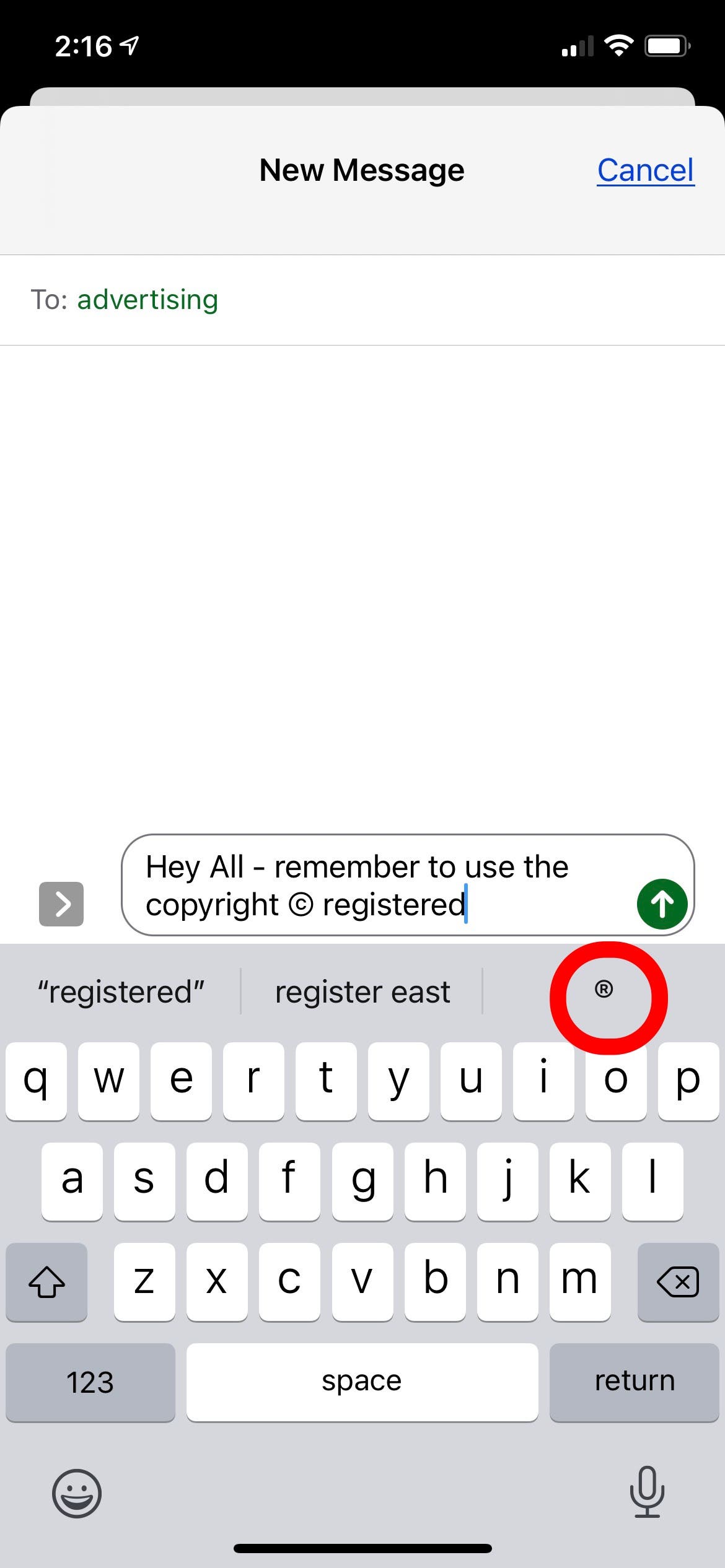The image size is (725, 1568).
Task: Select the ® symbol suggestion
Action: [x=604, y=990]
